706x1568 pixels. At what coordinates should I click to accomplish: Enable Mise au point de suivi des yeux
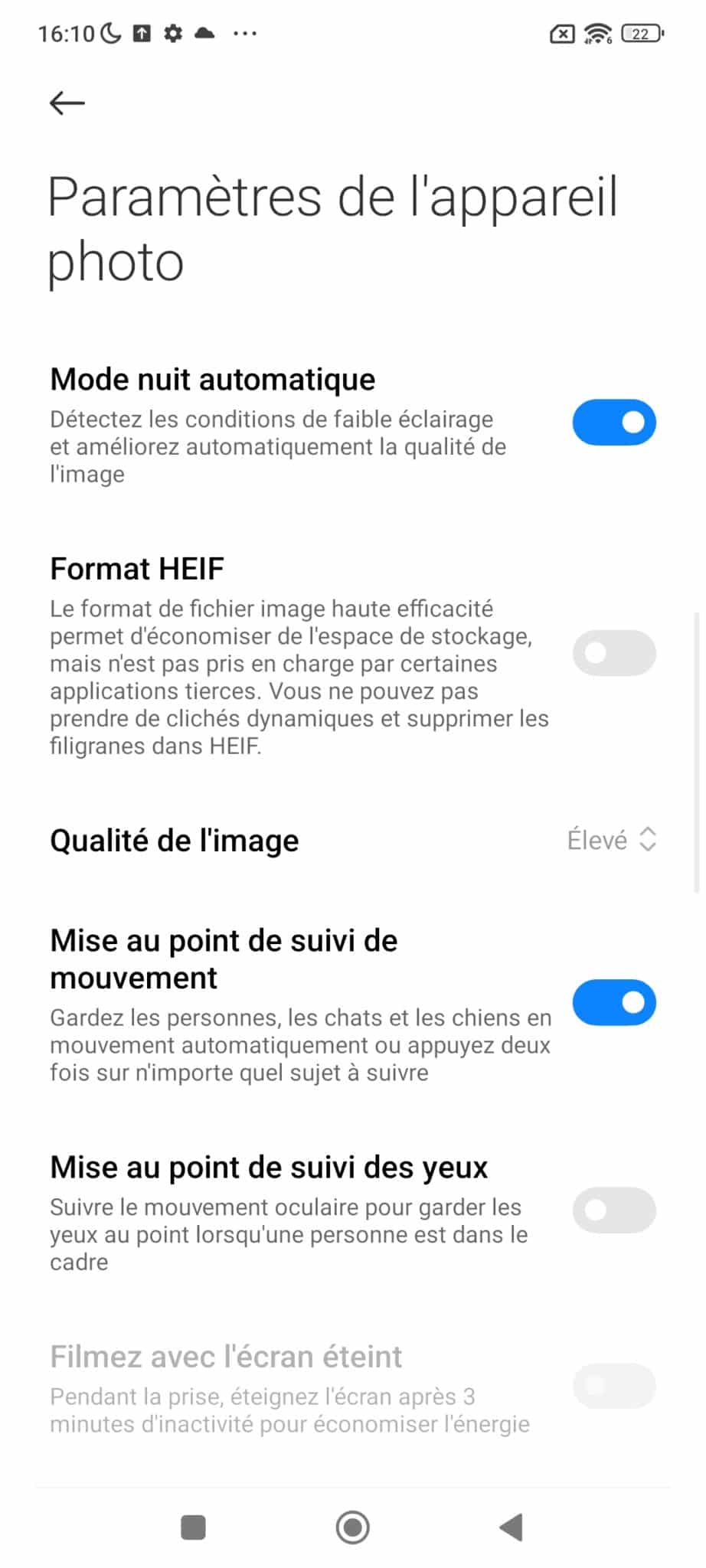(614, 1210)
